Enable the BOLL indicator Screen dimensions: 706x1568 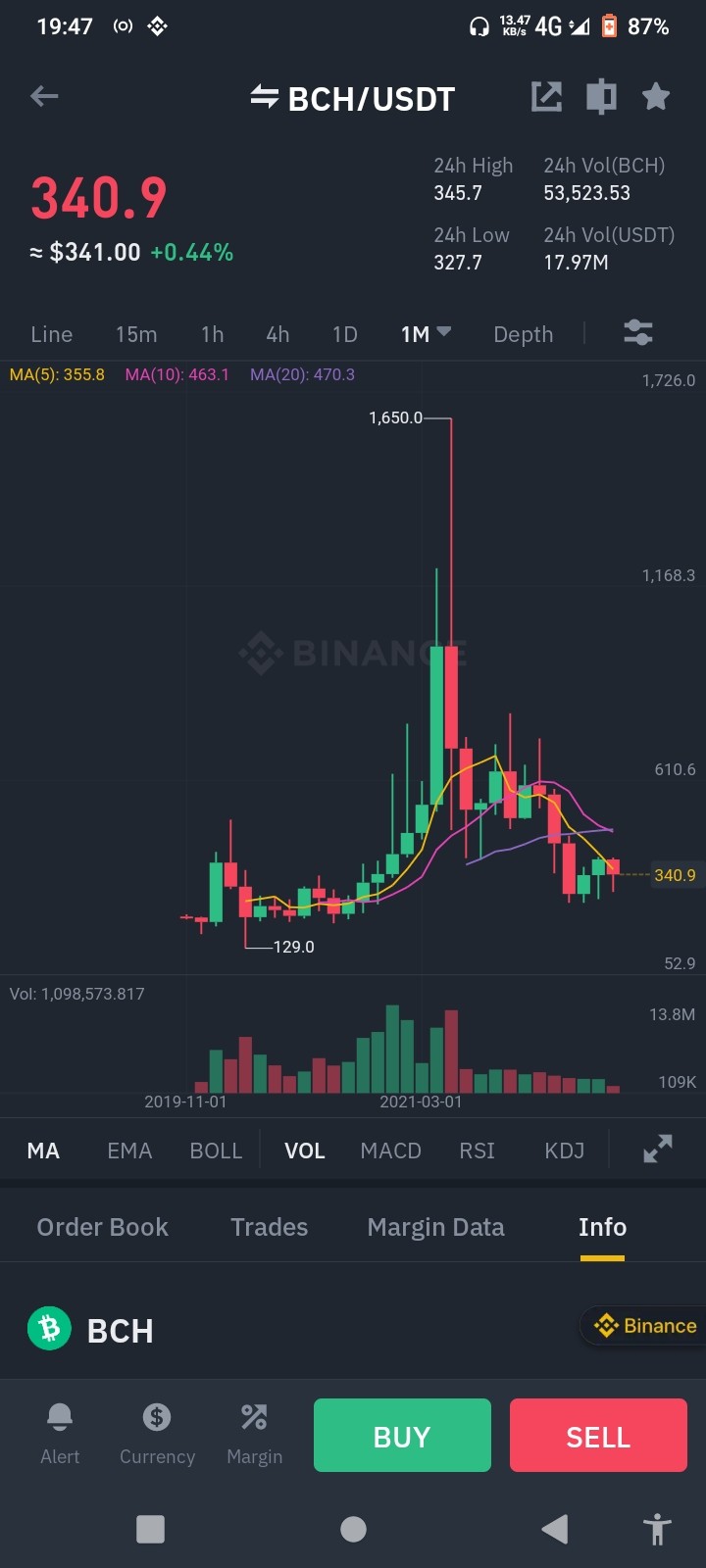tap(216, 1151)
